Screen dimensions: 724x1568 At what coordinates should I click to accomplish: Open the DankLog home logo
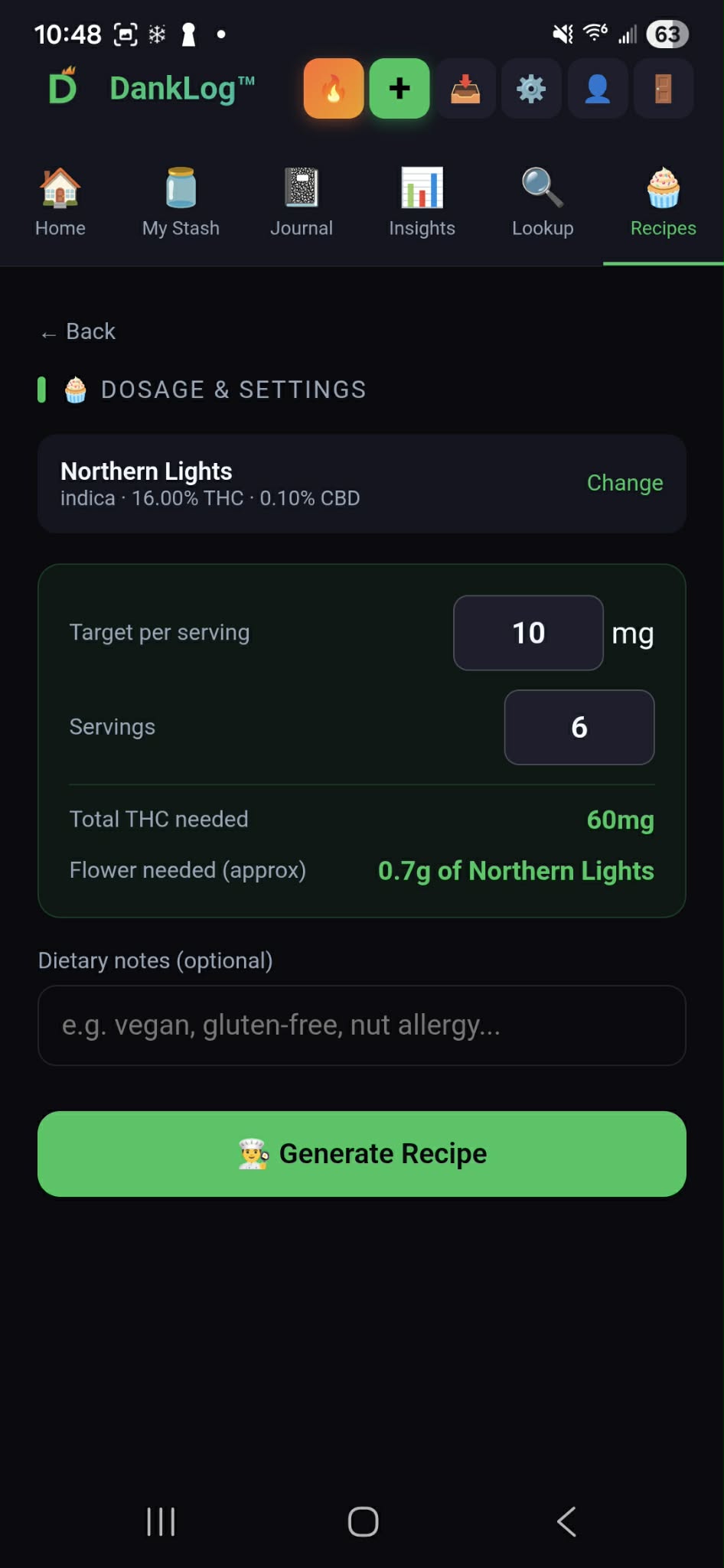click(64, 87)
